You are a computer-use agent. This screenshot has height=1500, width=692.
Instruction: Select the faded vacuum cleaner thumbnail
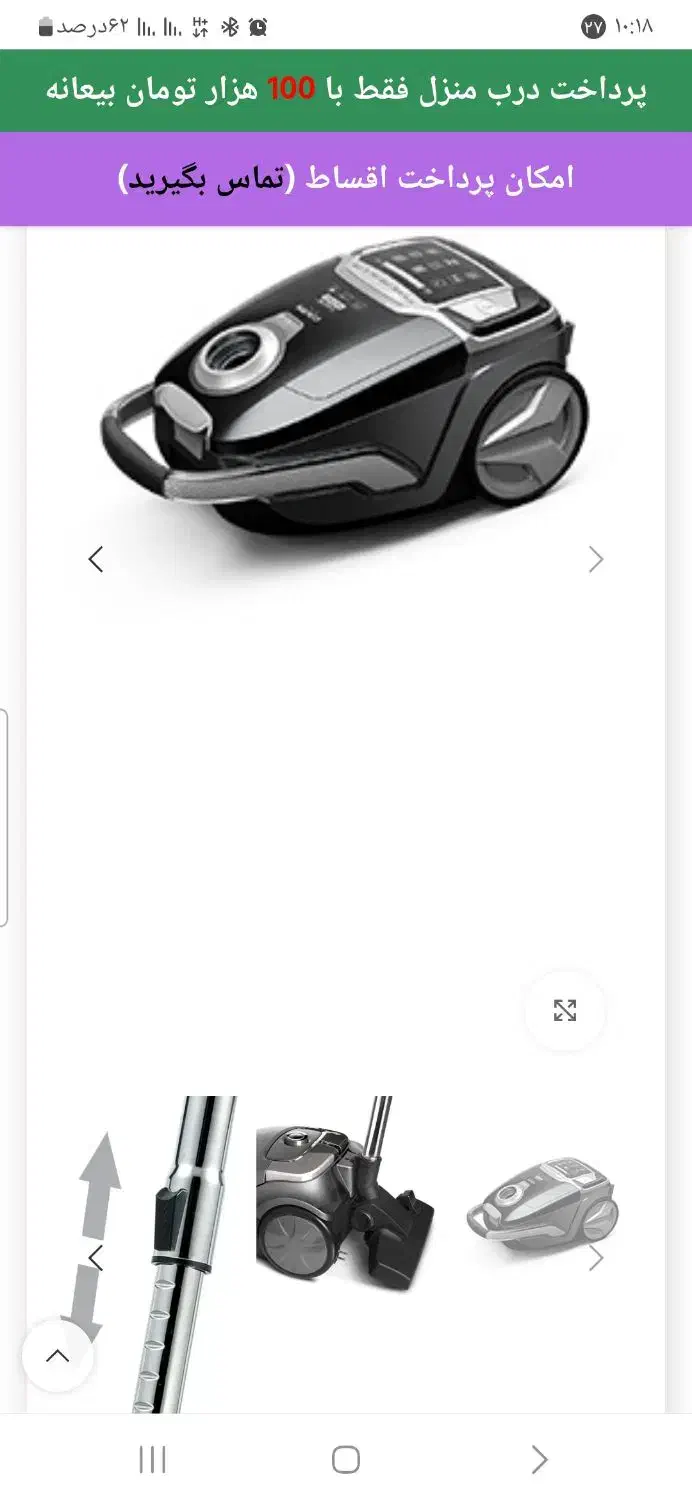[543, 1200]
